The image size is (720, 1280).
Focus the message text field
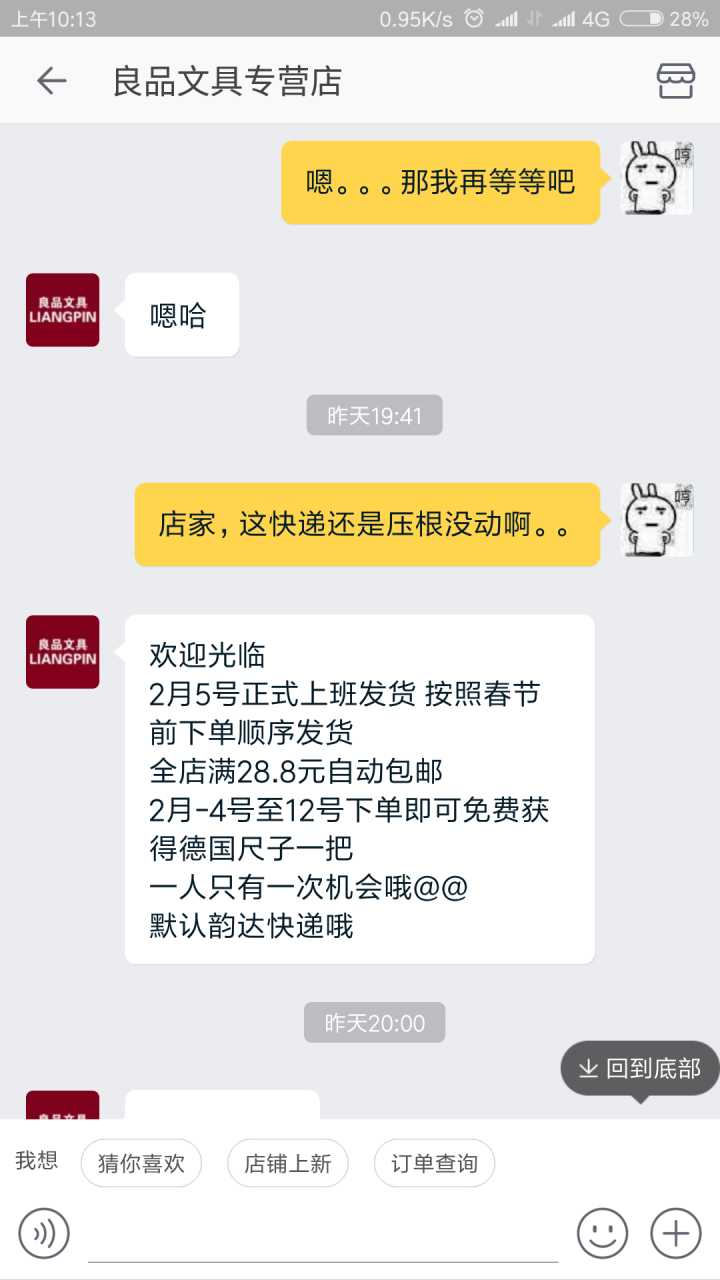(x=322, y=1236)
